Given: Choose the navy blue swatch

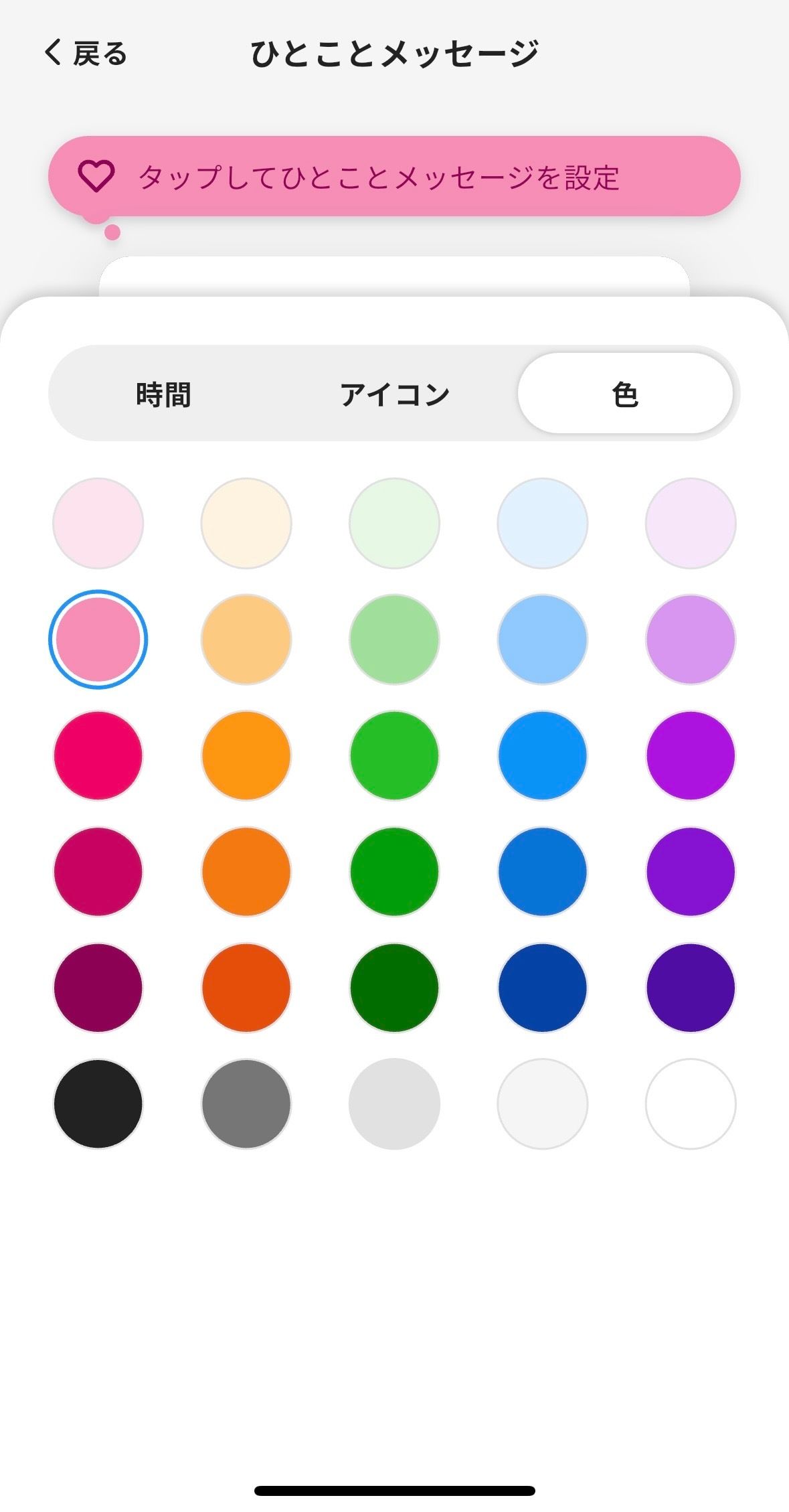Looking at the screenshot, I should point(543,988).
